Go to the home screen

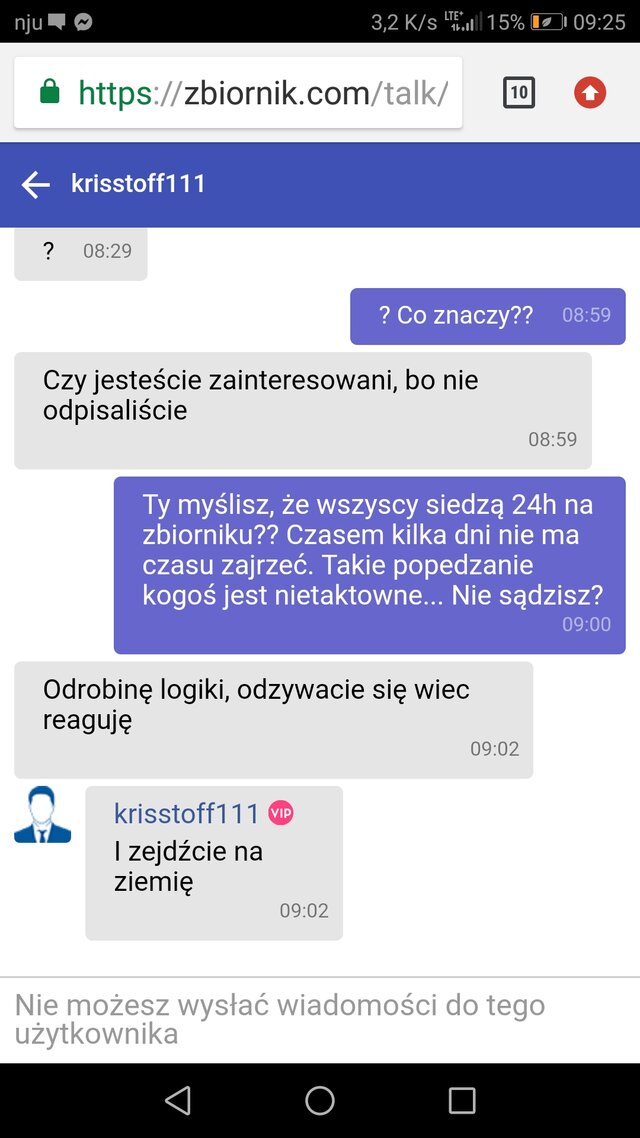click(320, 1100)
